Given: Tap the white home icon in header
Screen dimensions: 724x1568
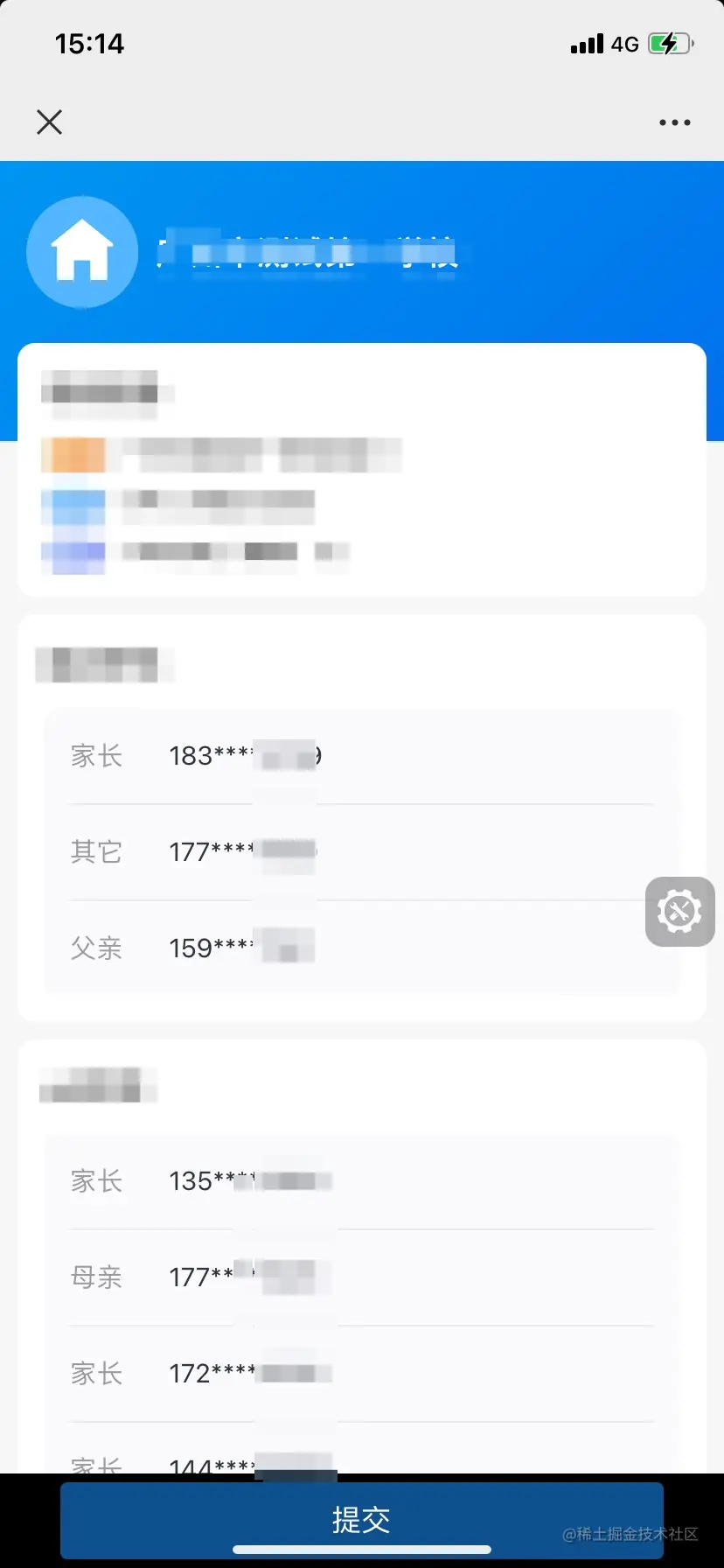Looking at the screenshot, I should [81, 252].
